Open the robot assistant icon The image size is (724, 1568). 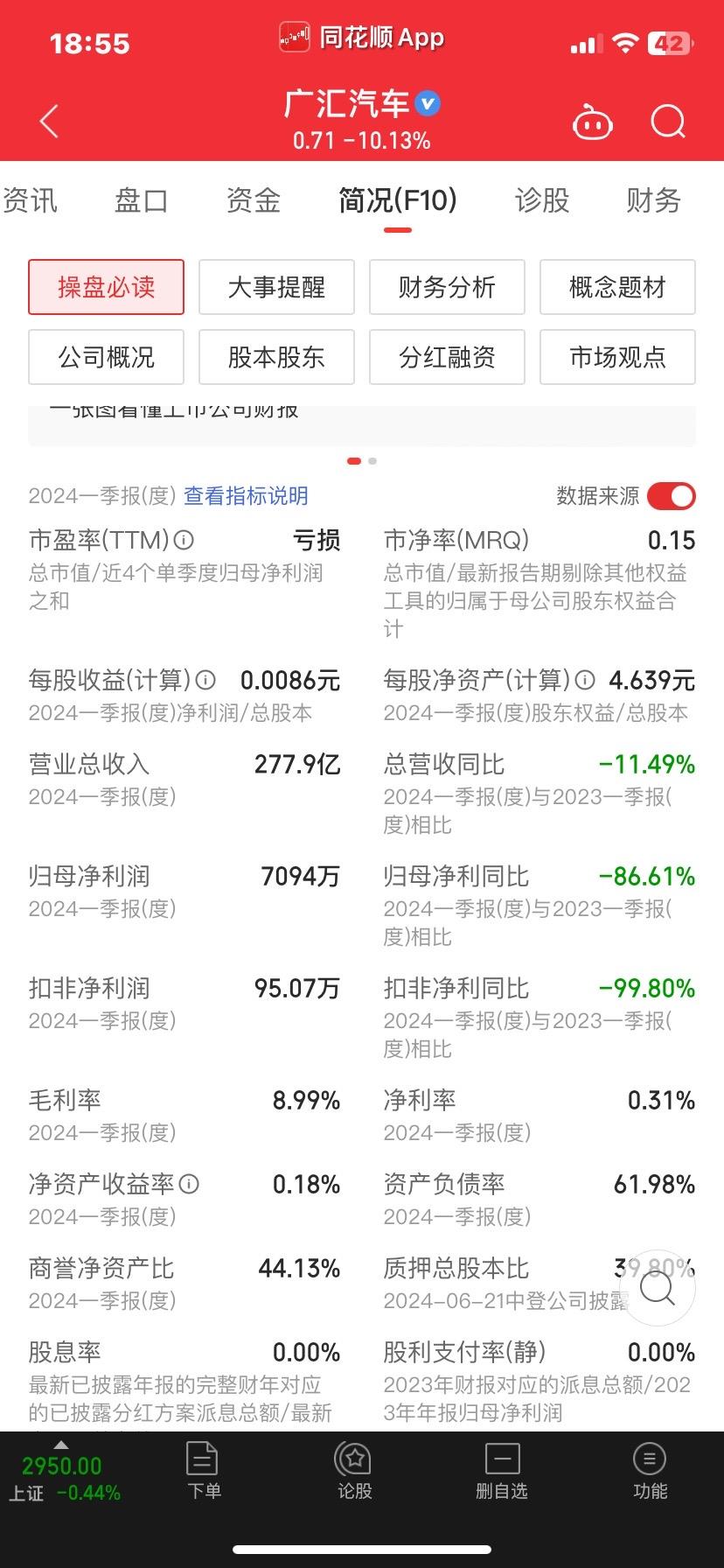592,122
